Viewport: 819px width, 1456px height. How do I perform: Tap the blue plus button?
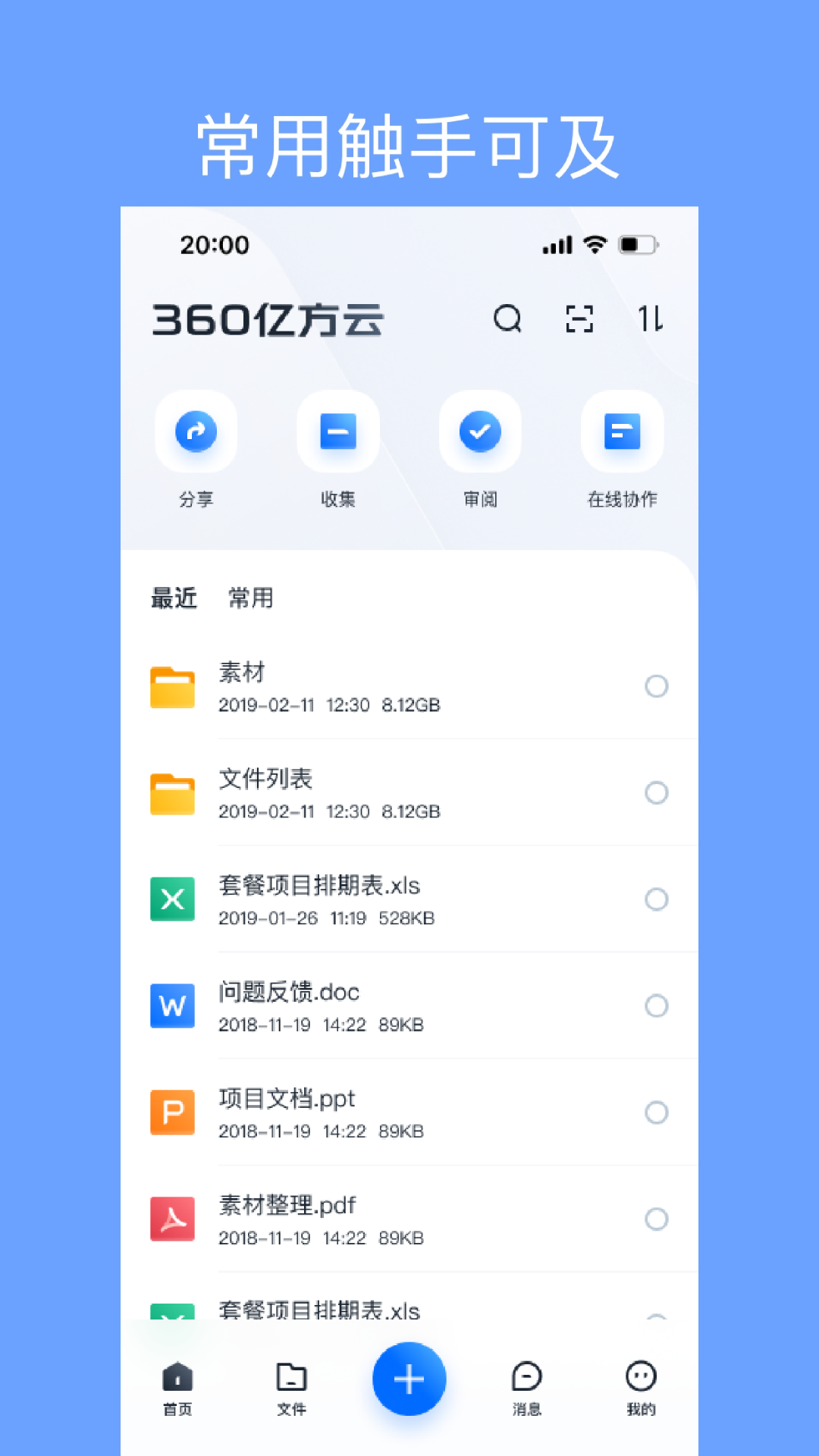pos(409,1379)
